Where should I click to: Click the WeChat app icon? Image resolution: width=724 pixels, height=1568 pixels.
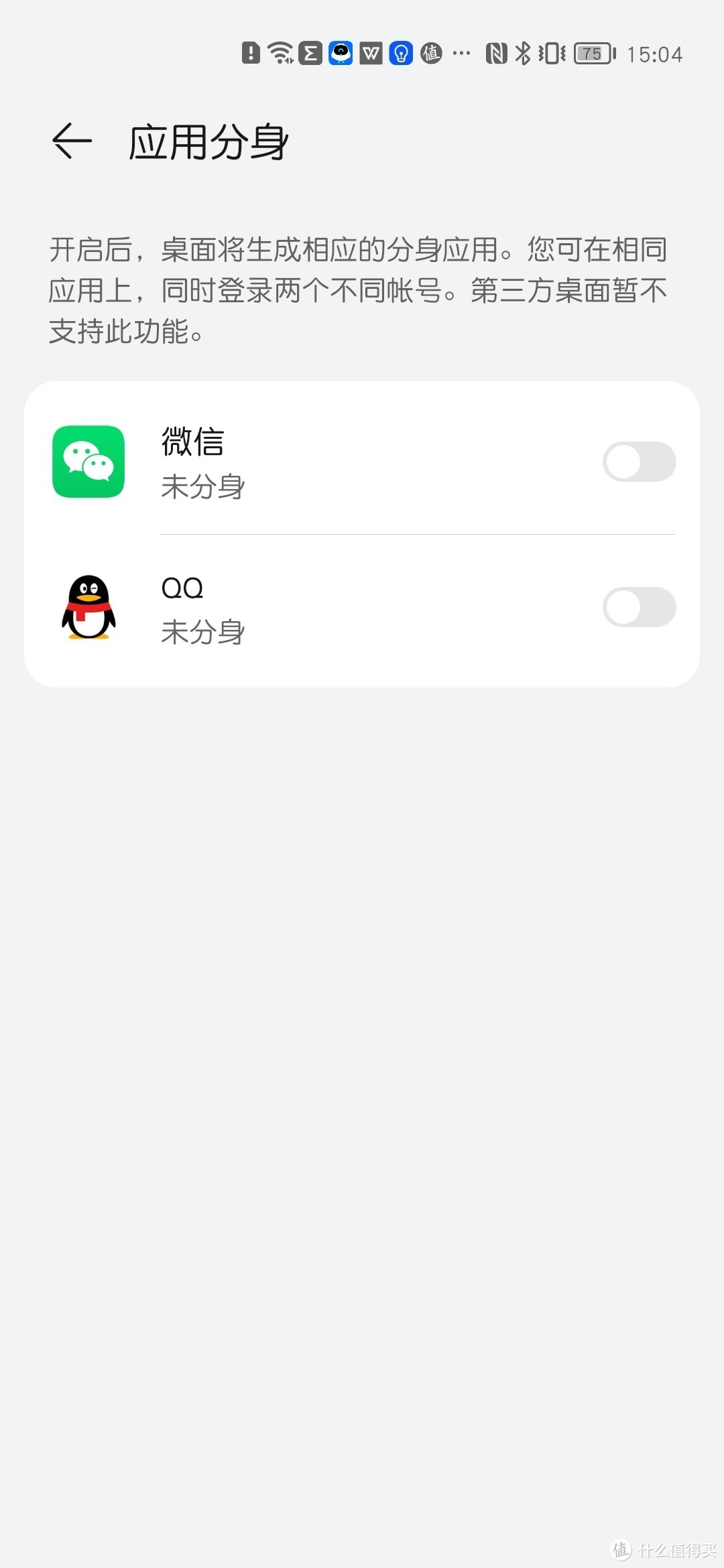pos(88,461)
